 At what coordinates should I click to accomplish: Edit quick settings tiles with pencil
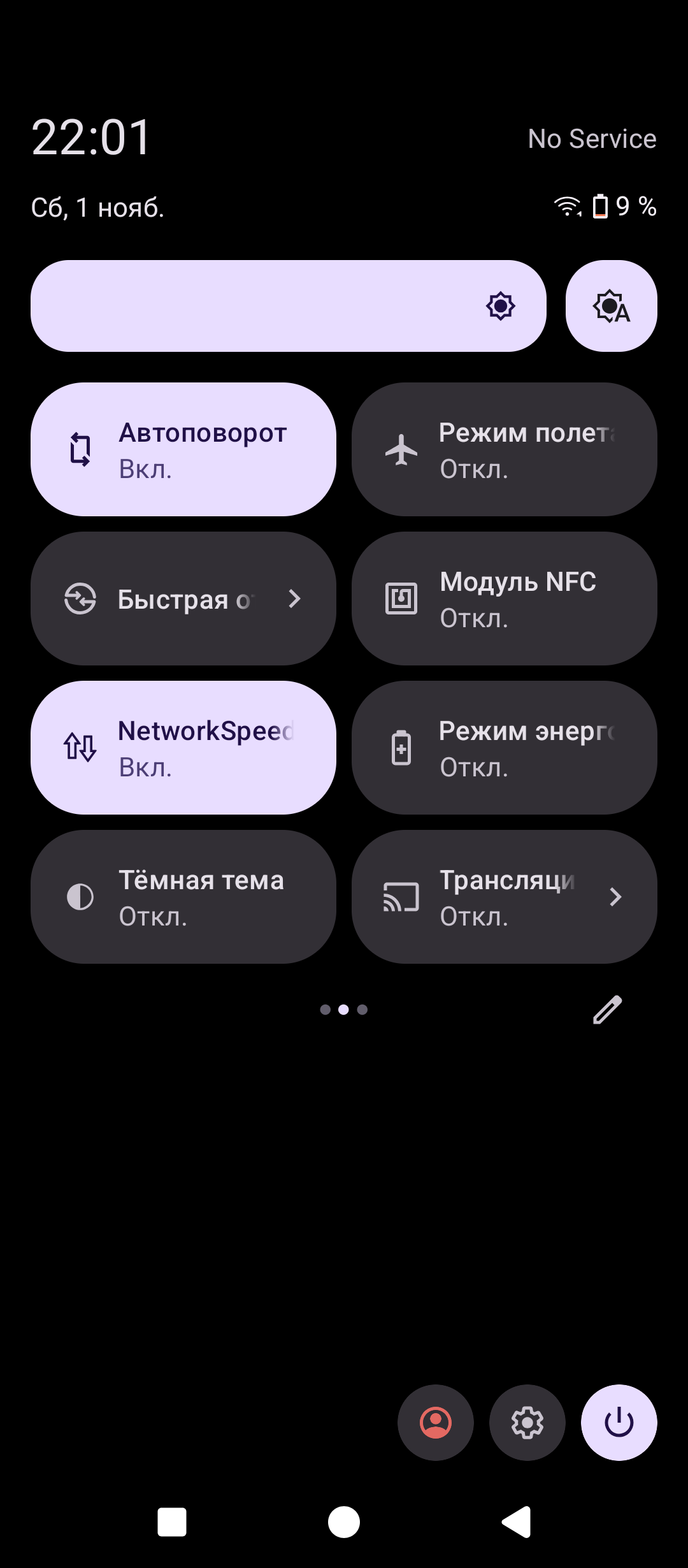click(607, 1010)
